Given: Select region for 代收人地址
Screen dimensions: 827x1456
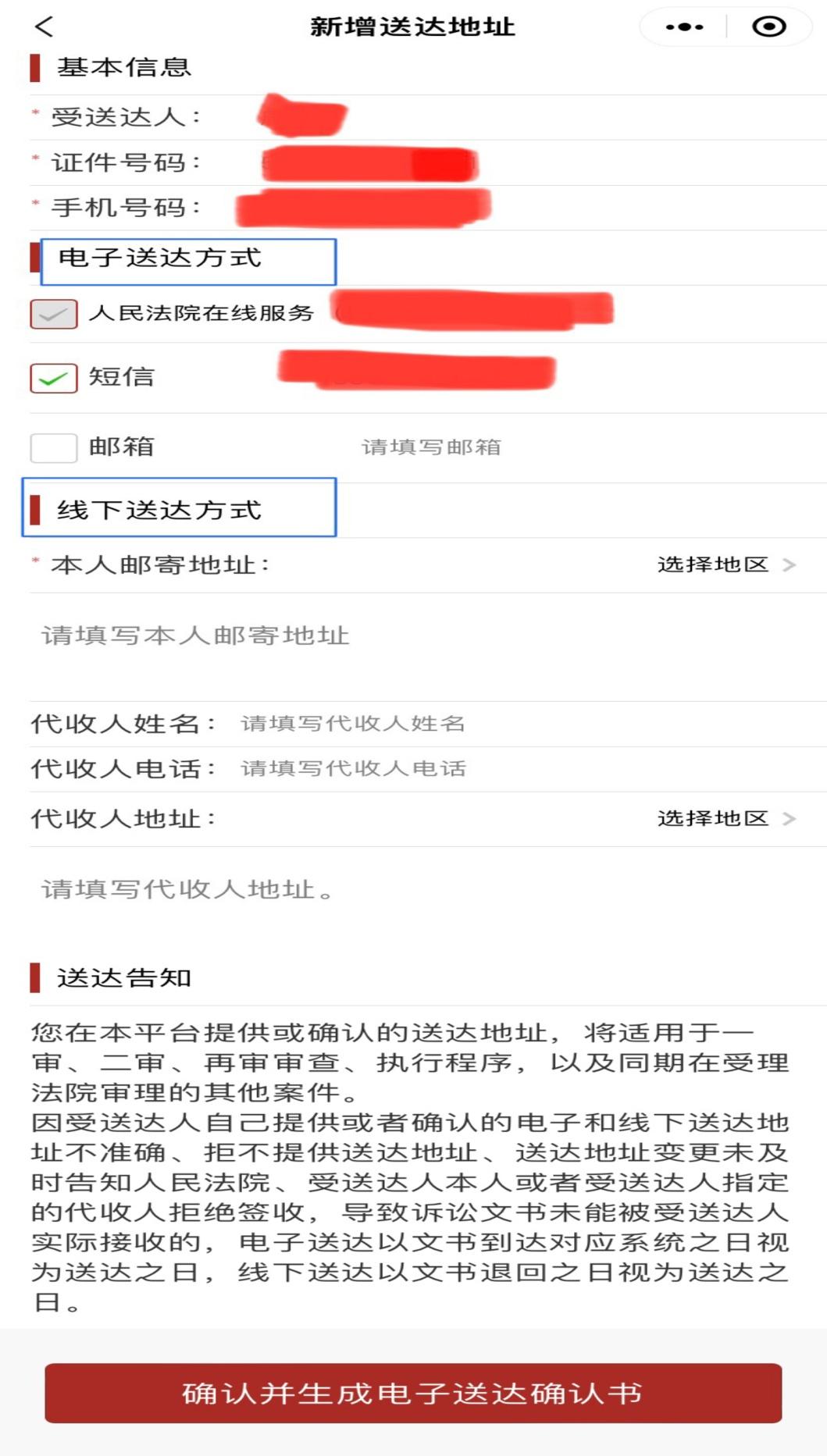Looking at the screenshot, I should 725,818.
